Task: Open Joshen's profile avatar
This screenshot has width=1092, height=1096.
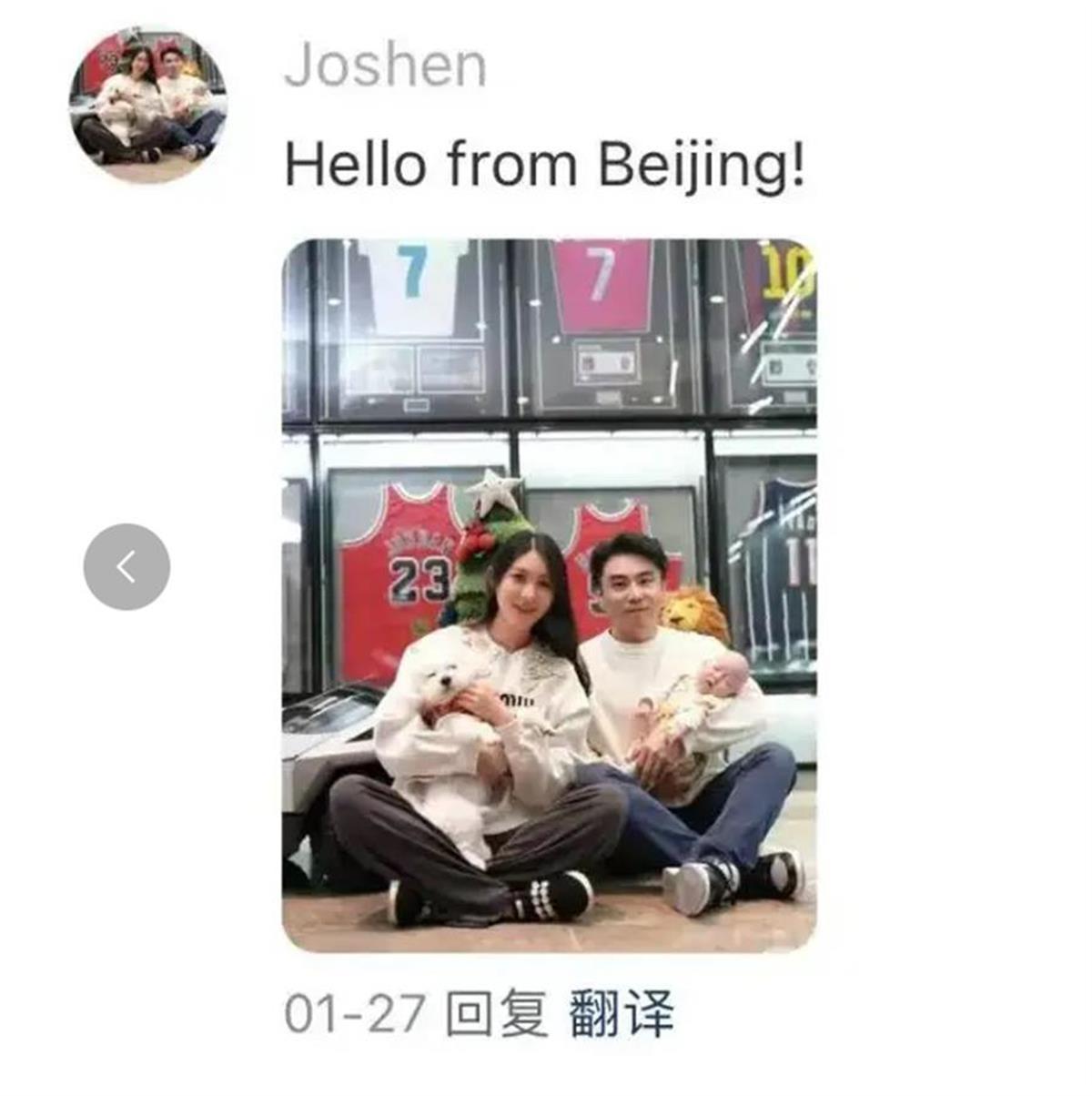Action: point(148,106)
